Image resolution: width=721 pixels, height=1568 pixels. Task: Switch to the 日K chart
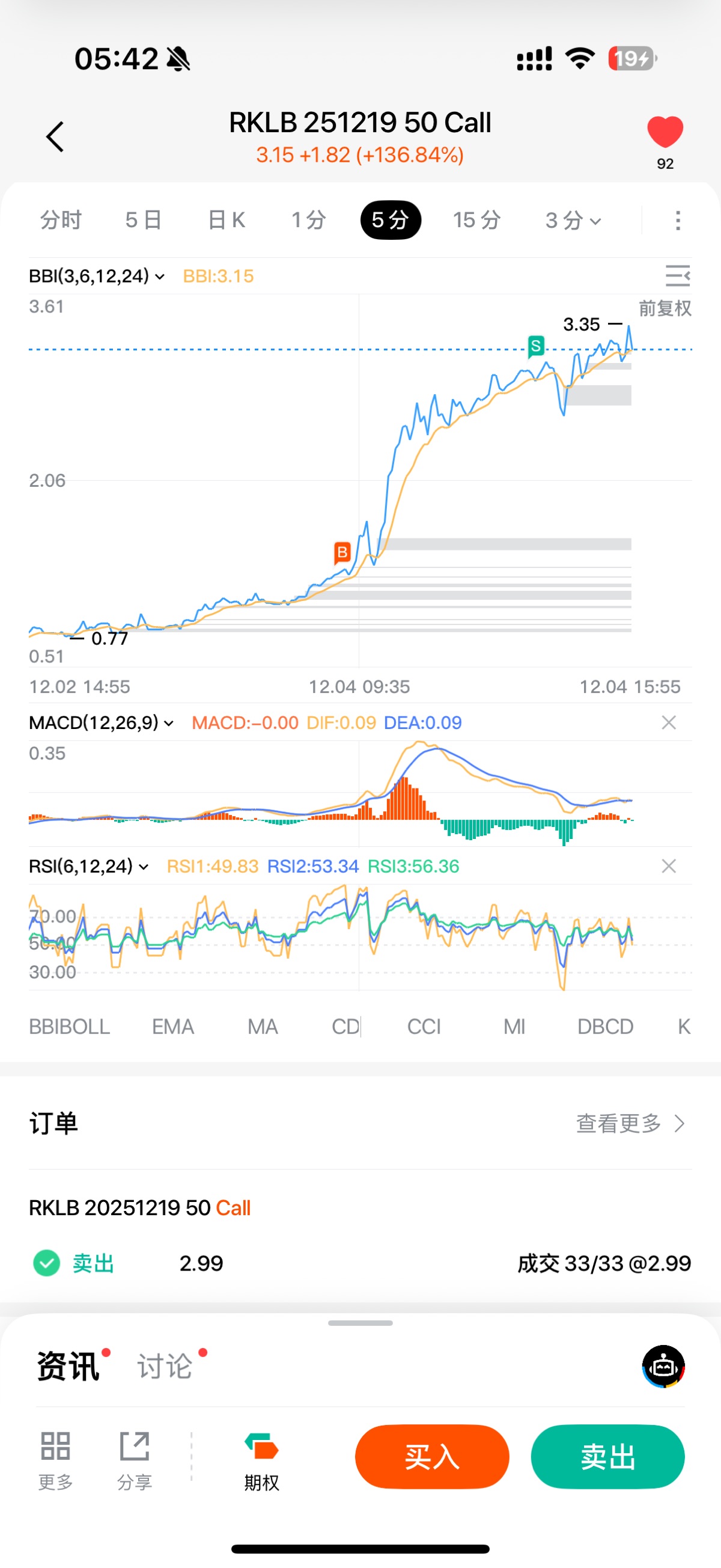coord(227,220)
